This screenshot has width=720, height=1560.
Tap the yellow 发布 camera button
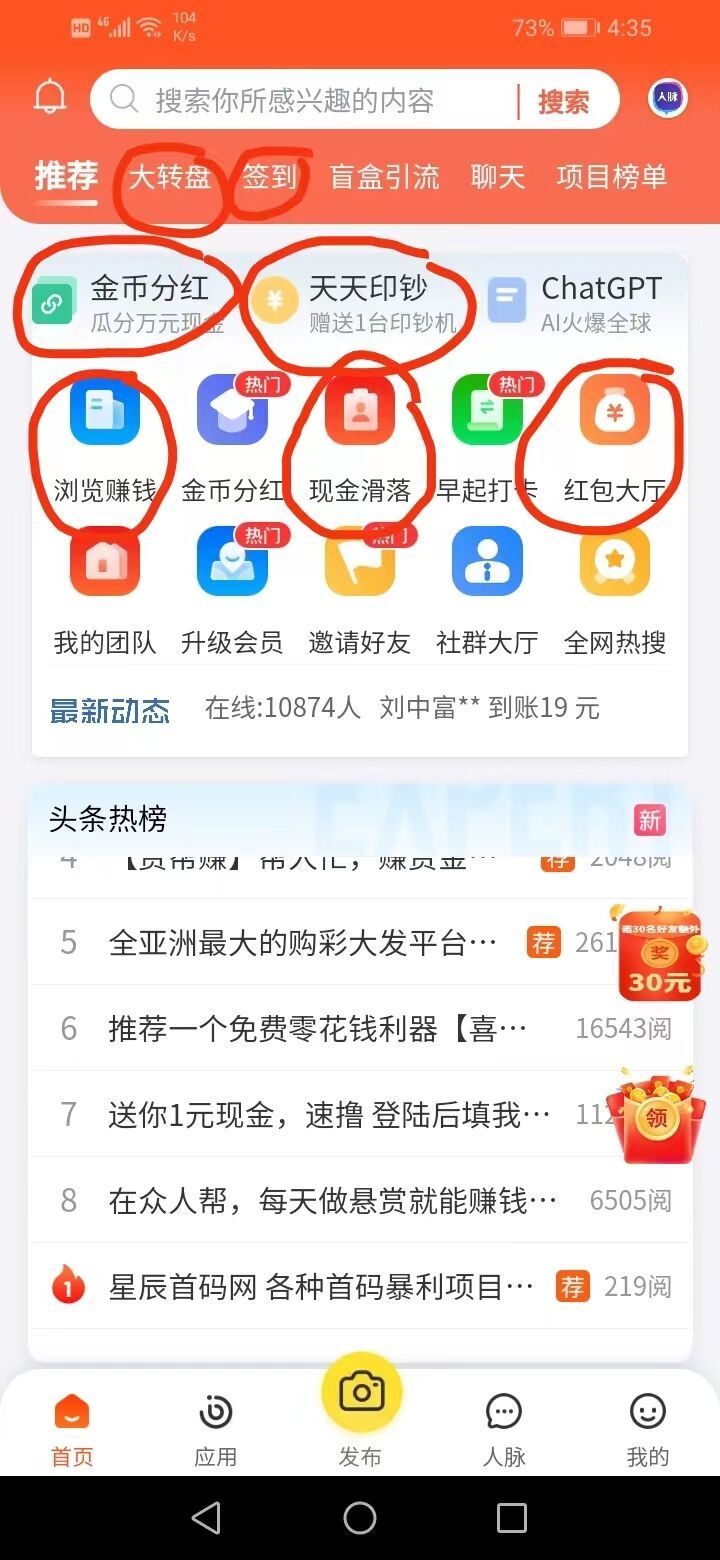pos(361,1393)
